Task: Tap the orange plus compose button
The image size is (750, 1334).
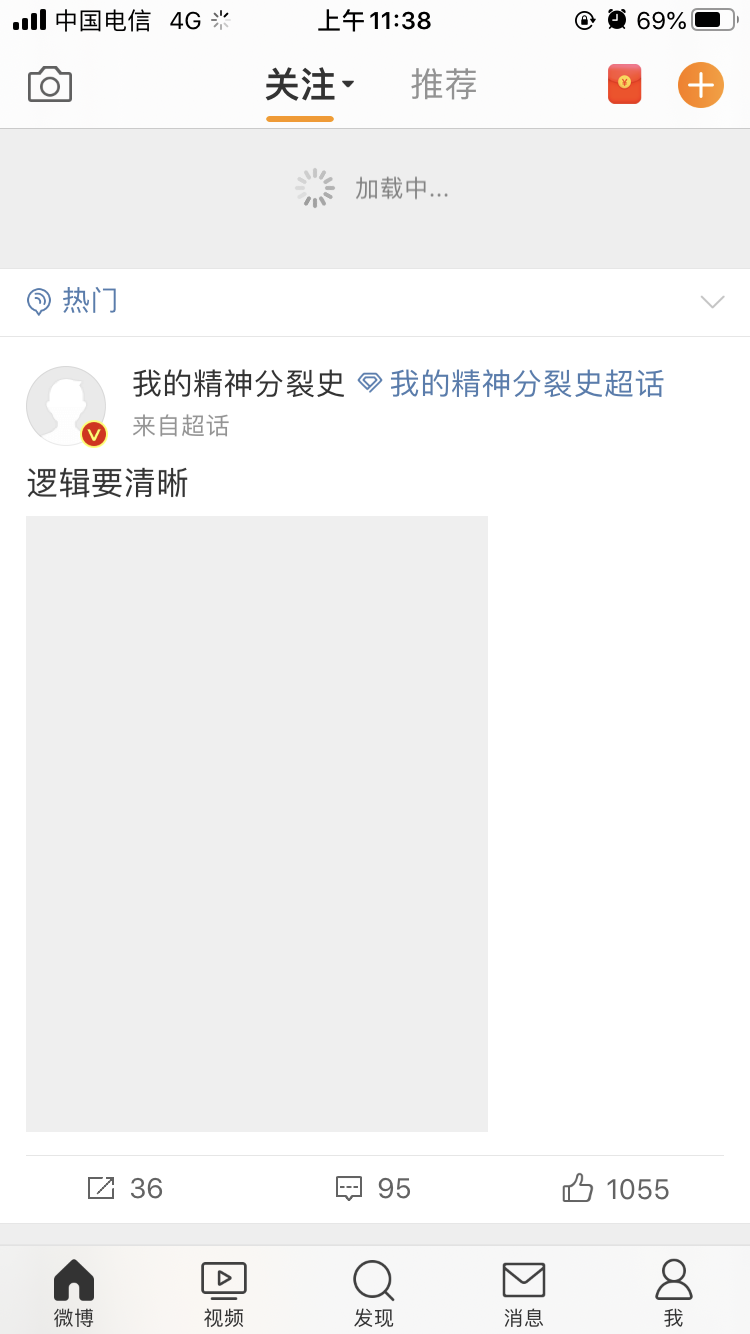Action: (700, 85)
